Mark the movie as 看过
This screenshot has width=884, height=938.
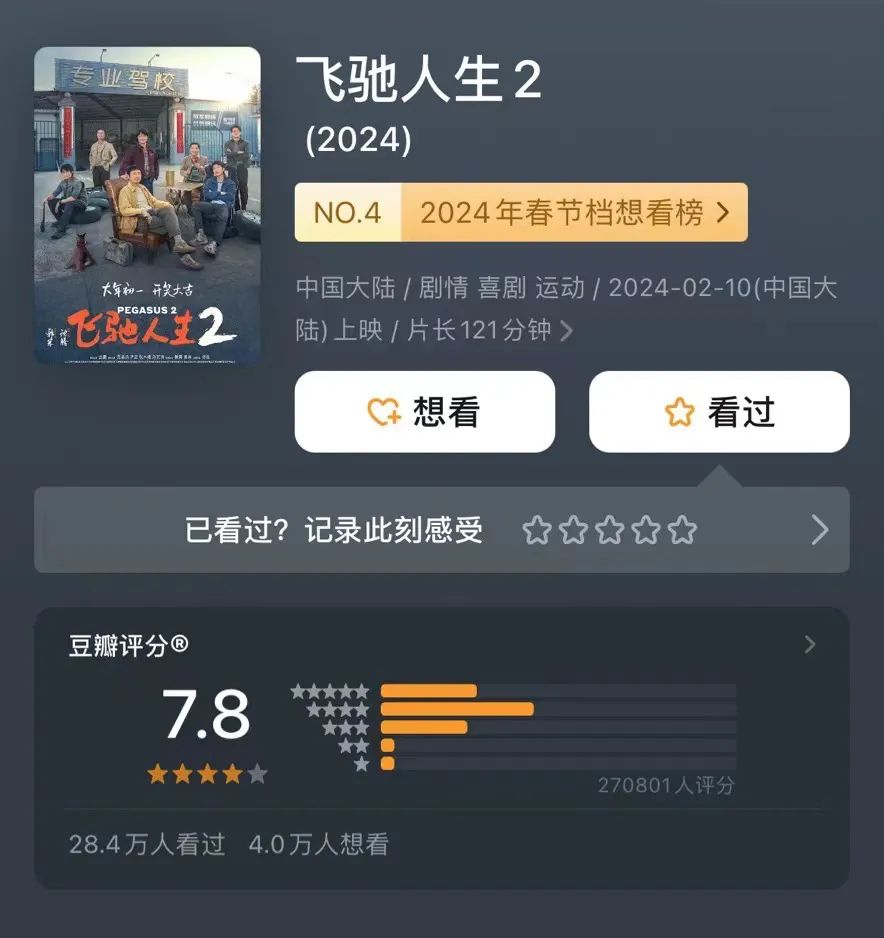719,412
